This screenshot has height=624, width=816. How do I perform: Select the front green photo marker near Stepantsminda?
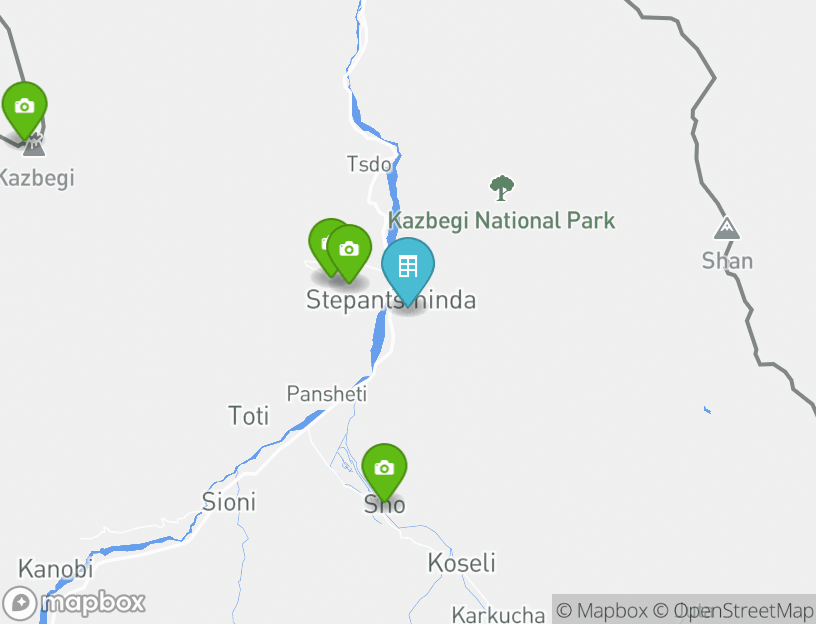[349, 250]
